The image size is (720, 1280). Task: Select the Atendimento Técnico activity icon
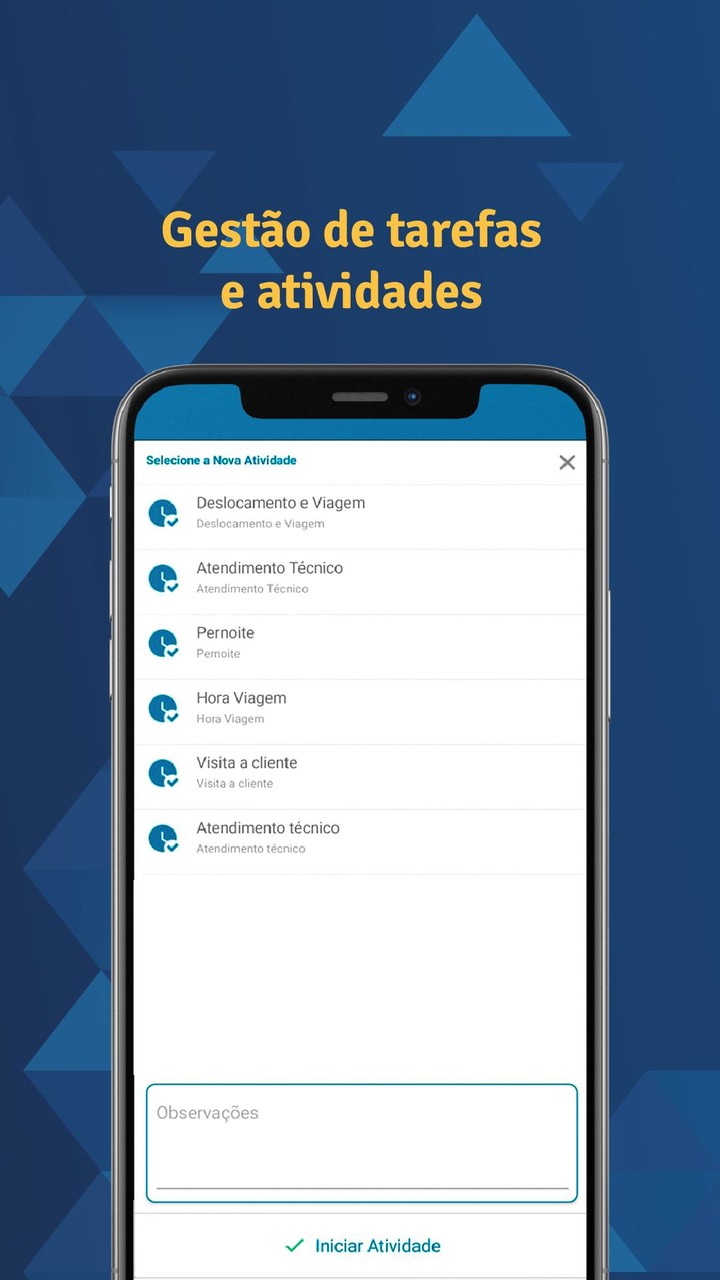tap(163, 577)
